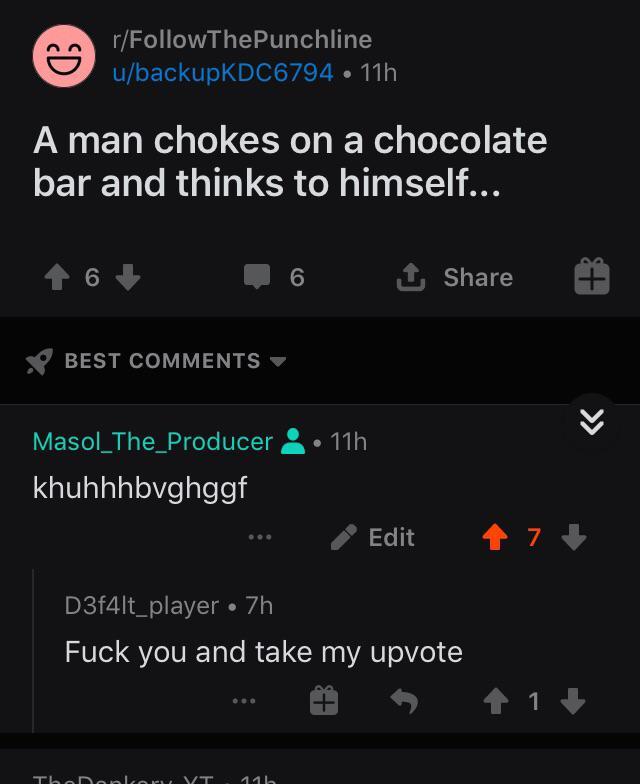
Task: Reply to D3f4lt_player's comment
Action: click(403, 703)
